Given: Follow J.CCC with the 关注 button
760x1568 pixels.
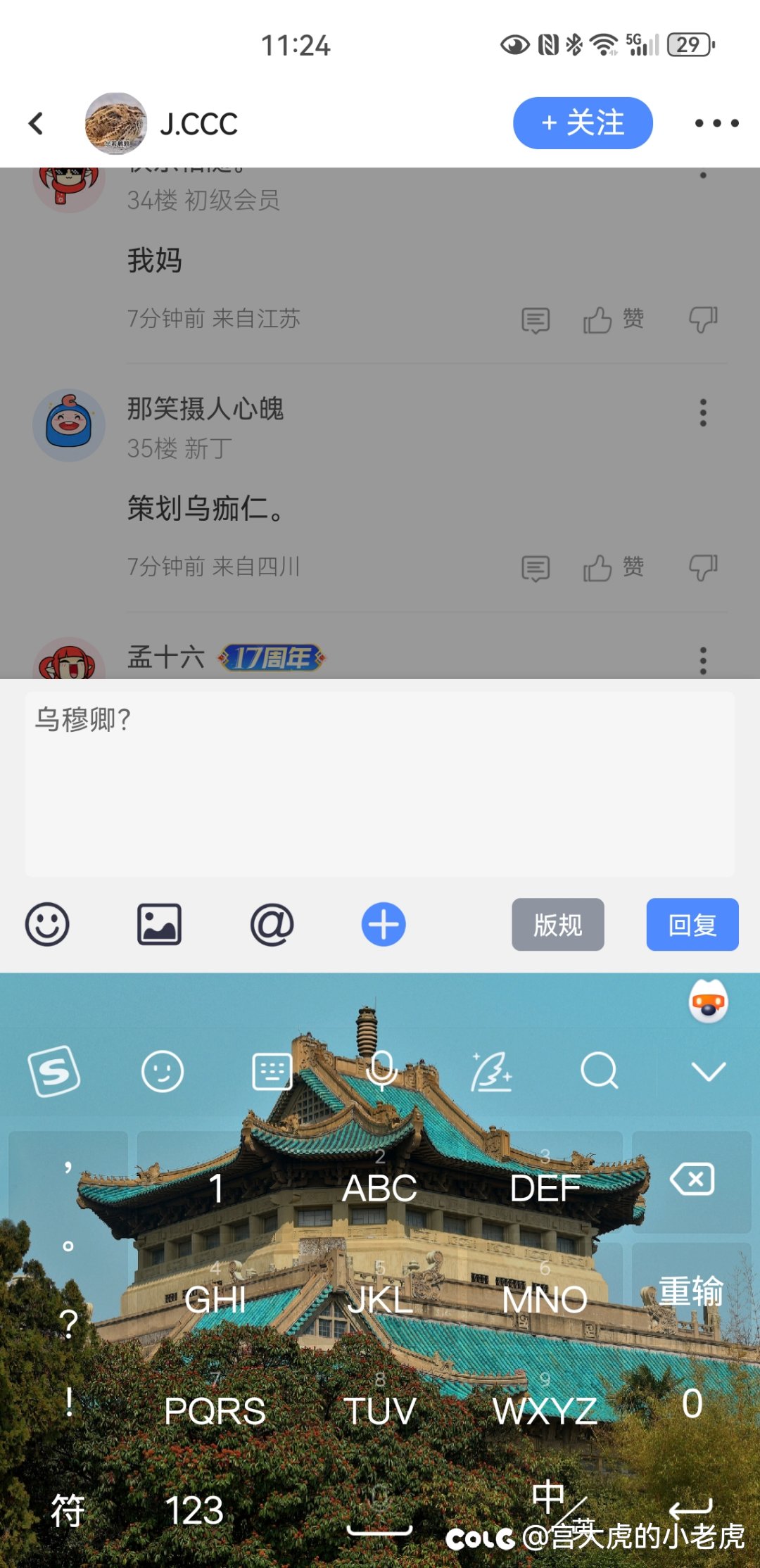Looking at the screenshot, I should [x=583, y=123].
